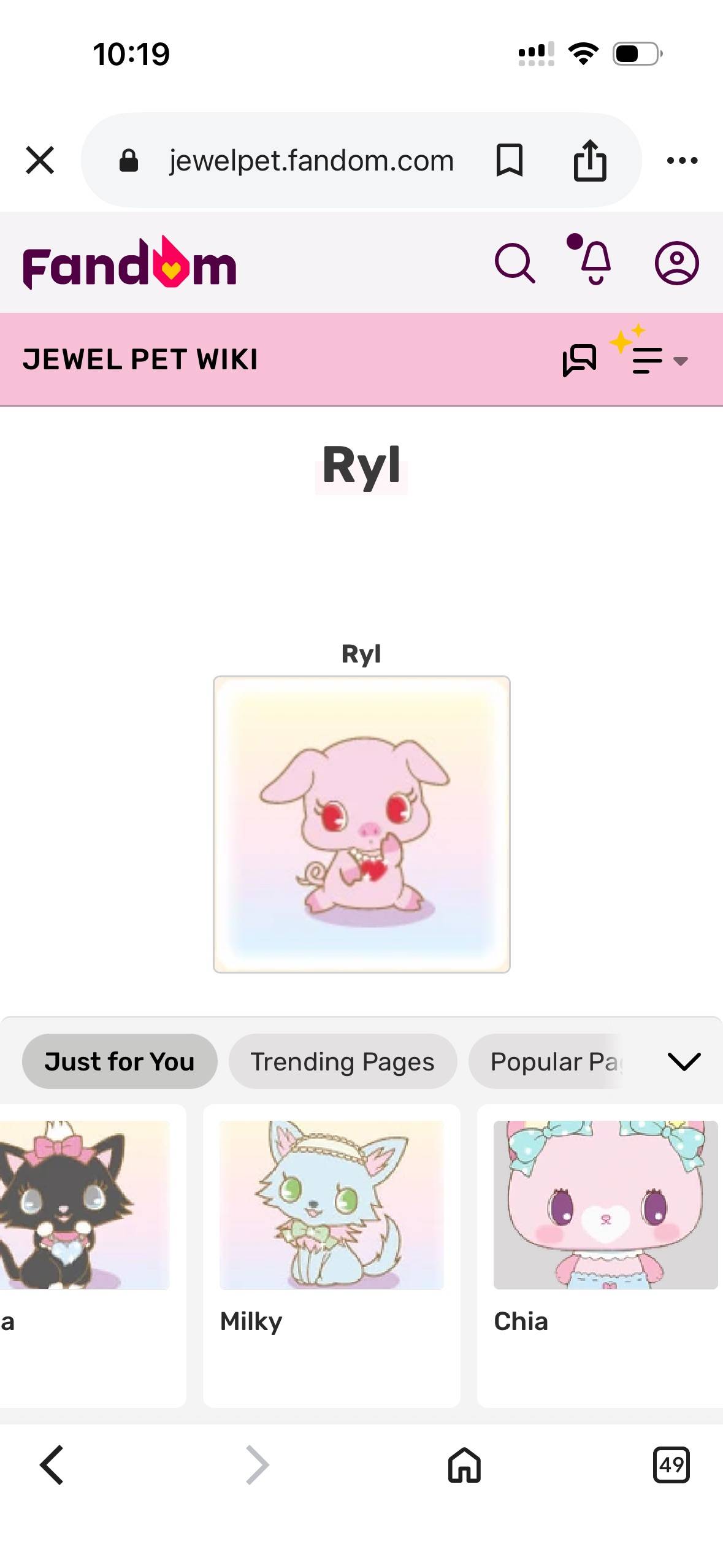The height and width of the screenshot is (1568, 723).
Task: Go back to the previous page
Action: click(x=52, y=1465)
